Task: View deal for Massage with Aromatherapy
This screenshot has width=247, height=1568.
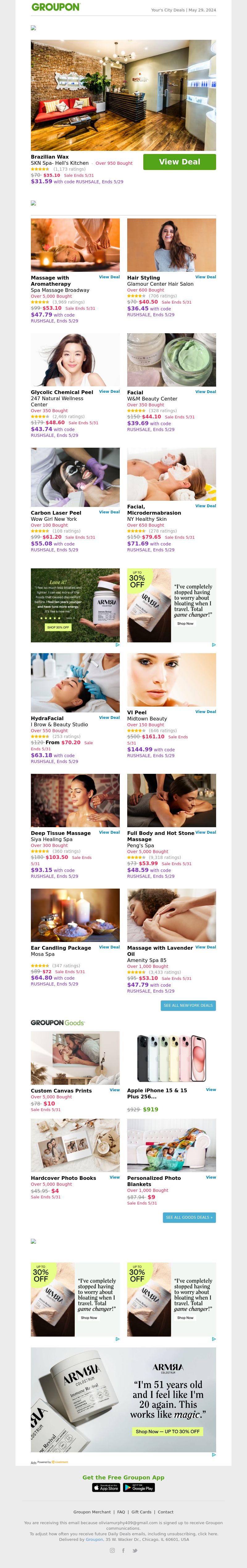Action: tap(110, 277)
